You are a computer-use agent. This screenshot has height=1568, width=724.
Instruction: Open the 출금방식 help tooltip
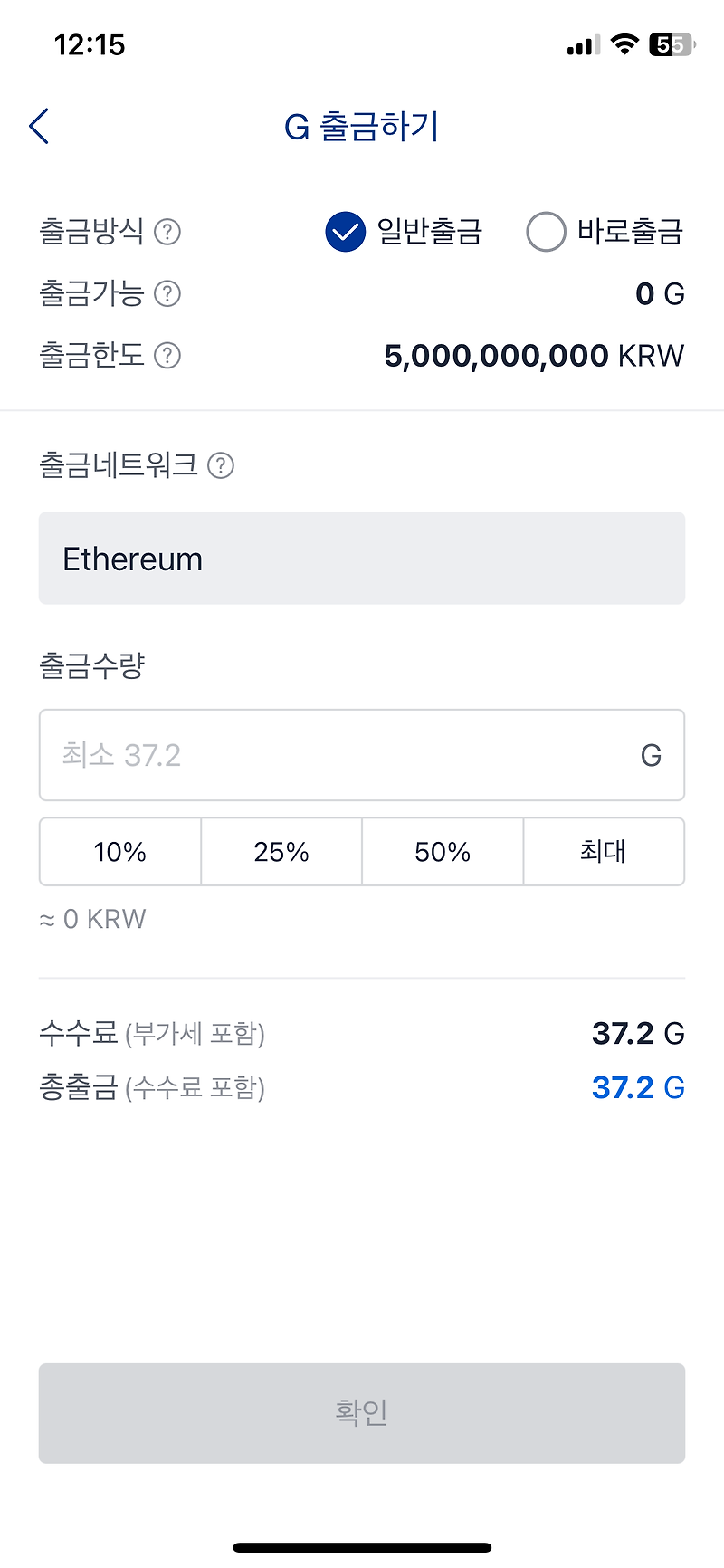167,232
